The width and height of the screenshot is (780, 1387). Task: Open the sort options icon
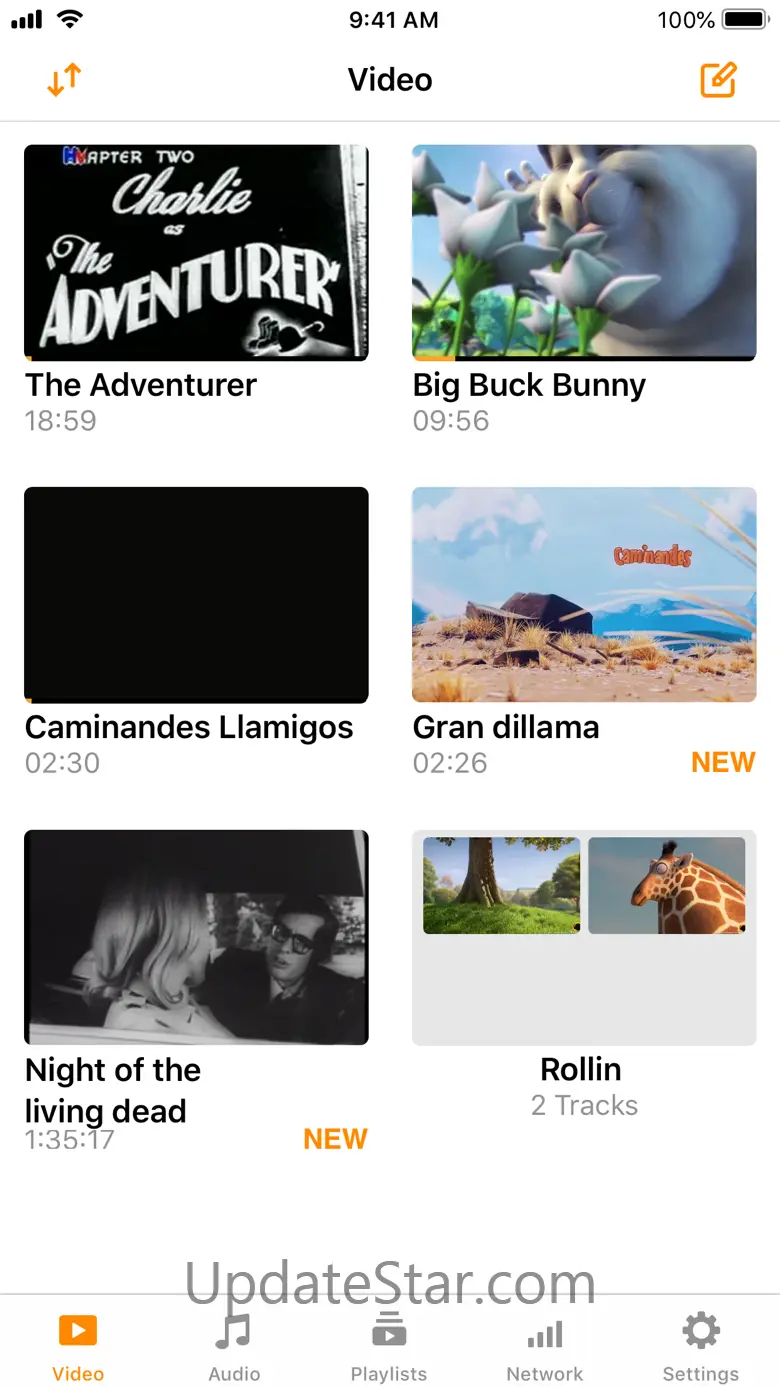64,80
